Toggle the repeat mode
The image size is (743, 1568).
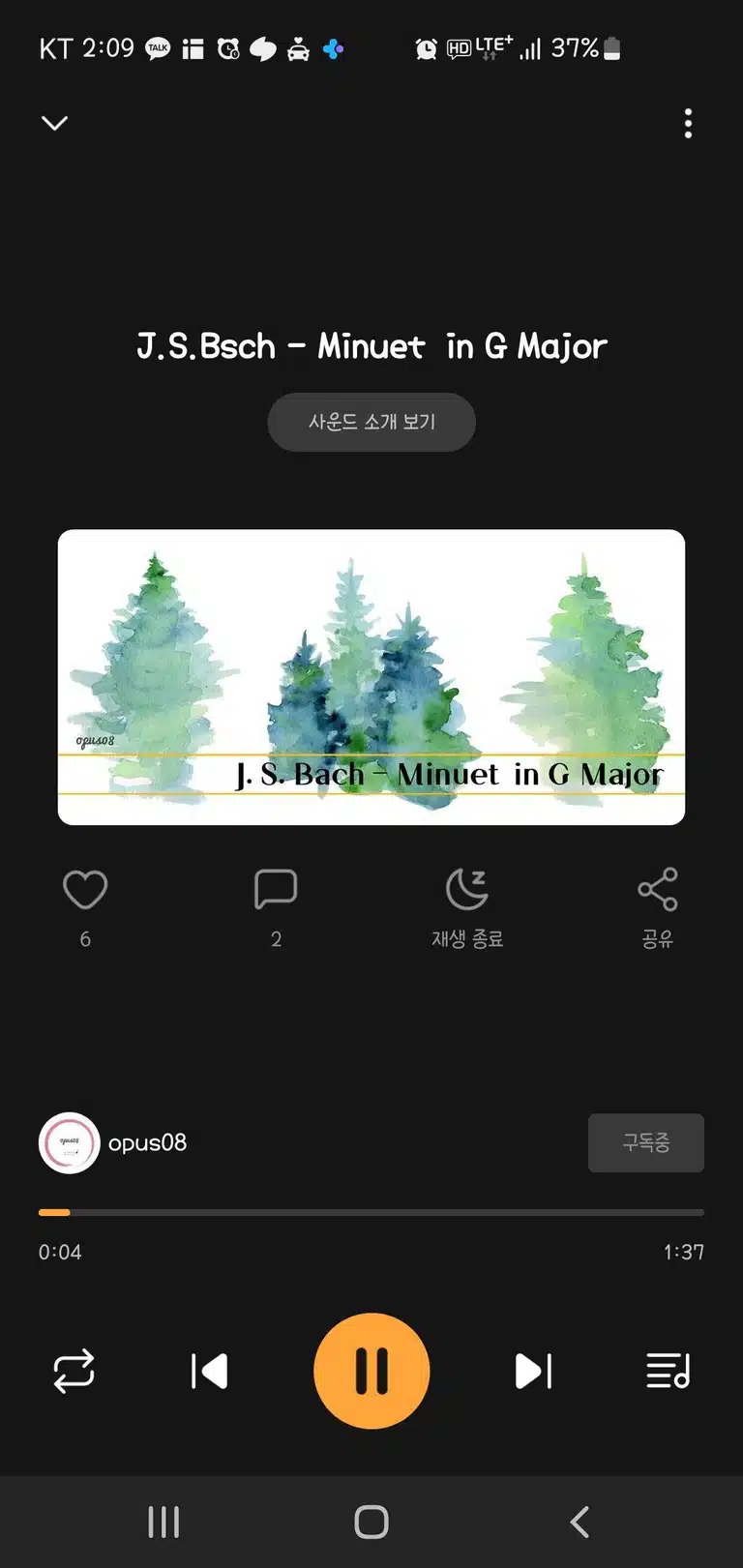[74, 1371]
